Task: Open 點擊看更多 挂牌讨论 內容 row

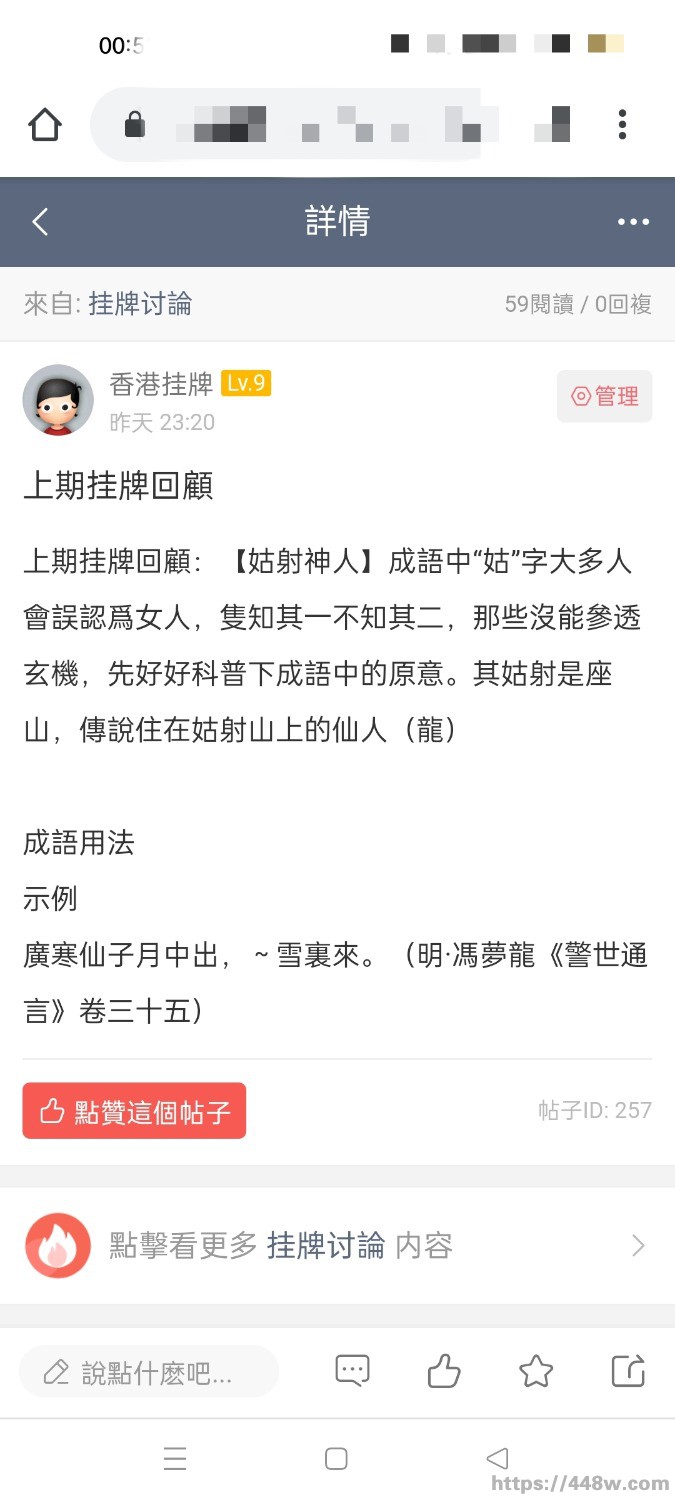Action: pyautogui.click(x=337, y=1246)
